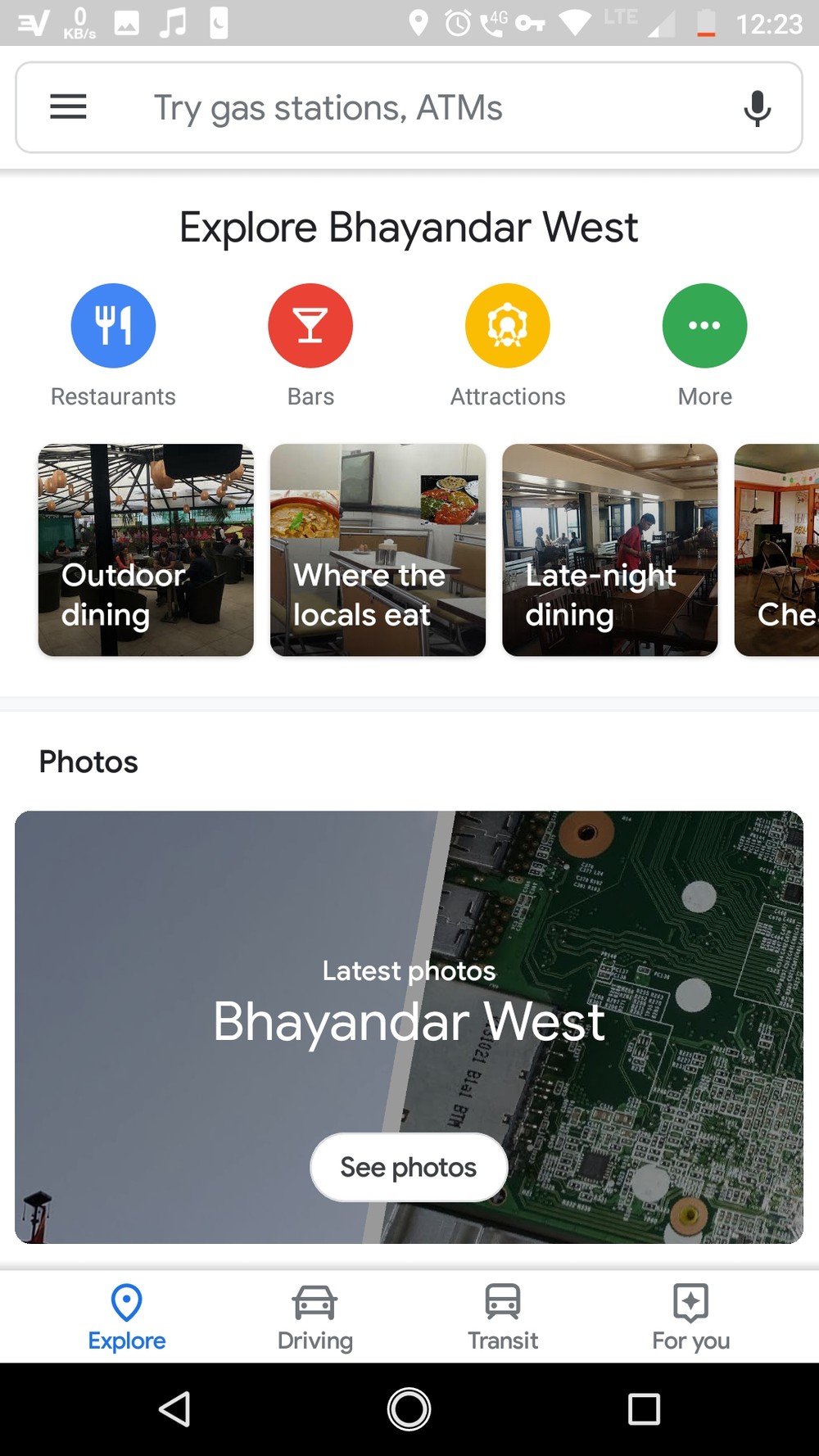Viewport: 819px width, 1456px height.
Task: Select the Late-night dining card
Action: click(x=609, y=550)
